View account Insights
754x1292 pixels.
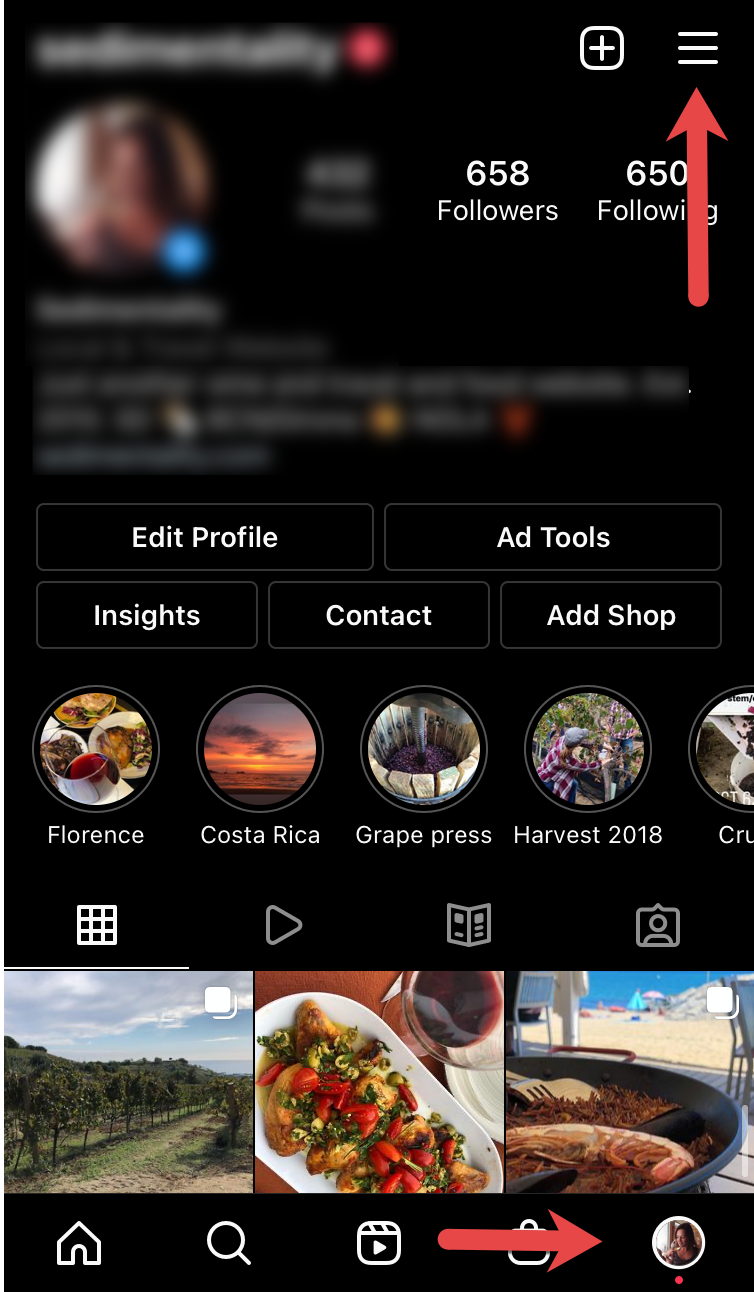[x=147, y=615]
